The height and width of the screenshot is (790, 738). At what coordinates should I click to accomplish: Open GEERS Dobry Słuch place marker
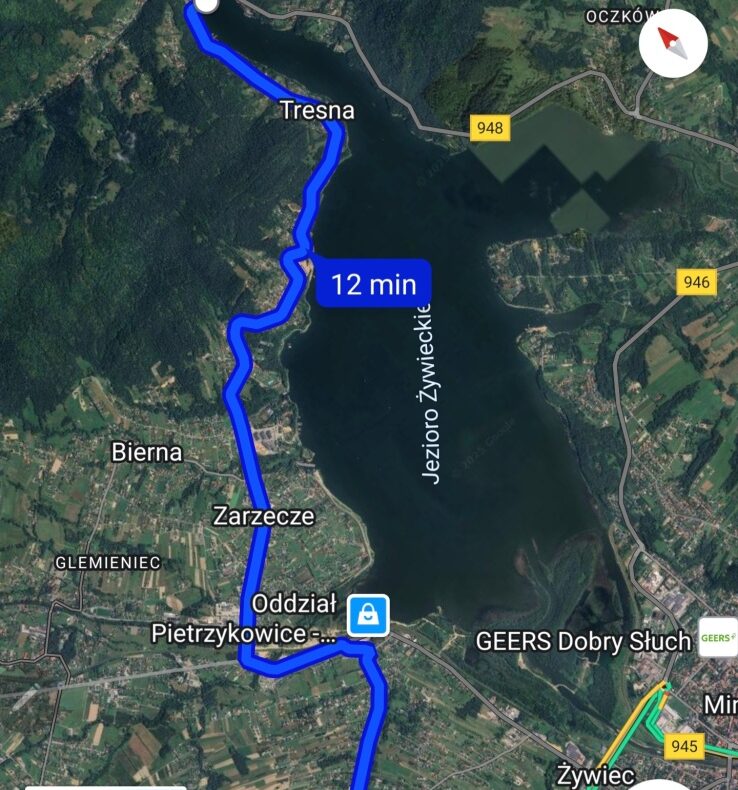coord(717,637)
